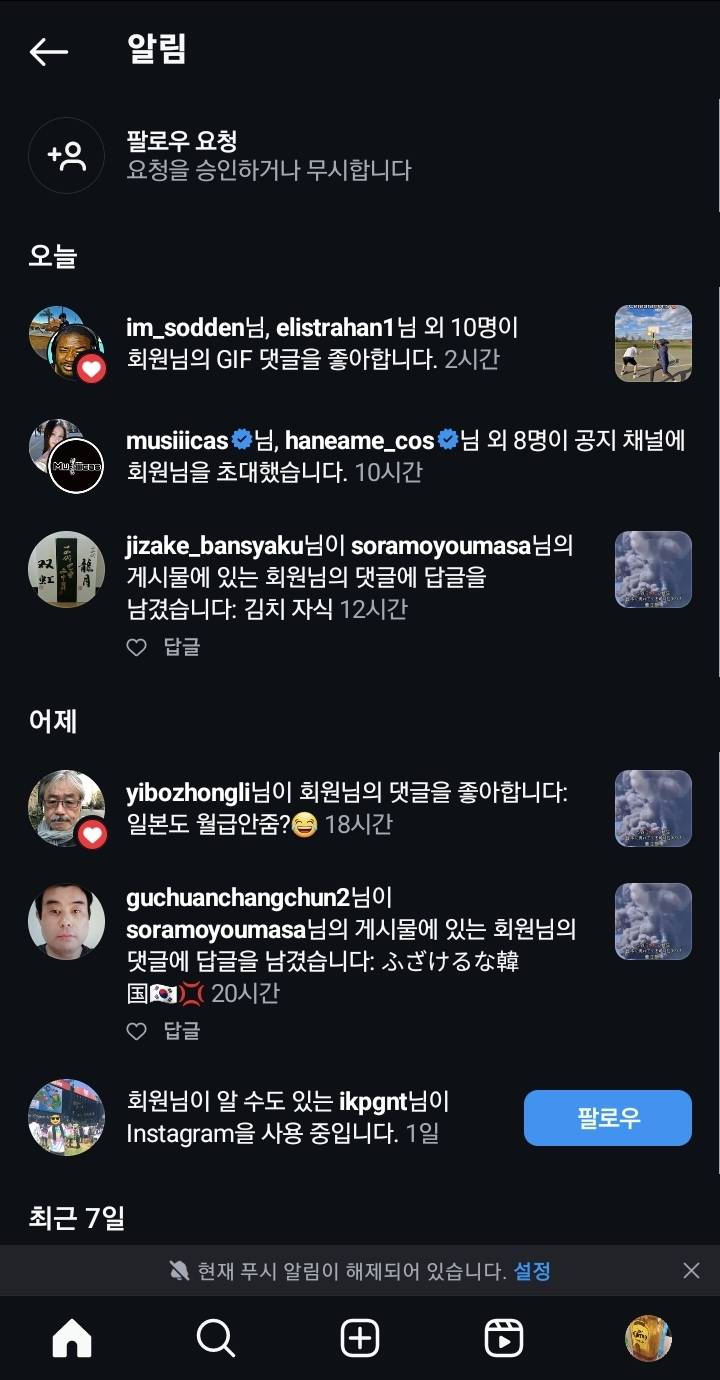Reply to guchuanchangchun2's comment
The height and width of the screenshot is (1380, 720).
coord(182,1031)
